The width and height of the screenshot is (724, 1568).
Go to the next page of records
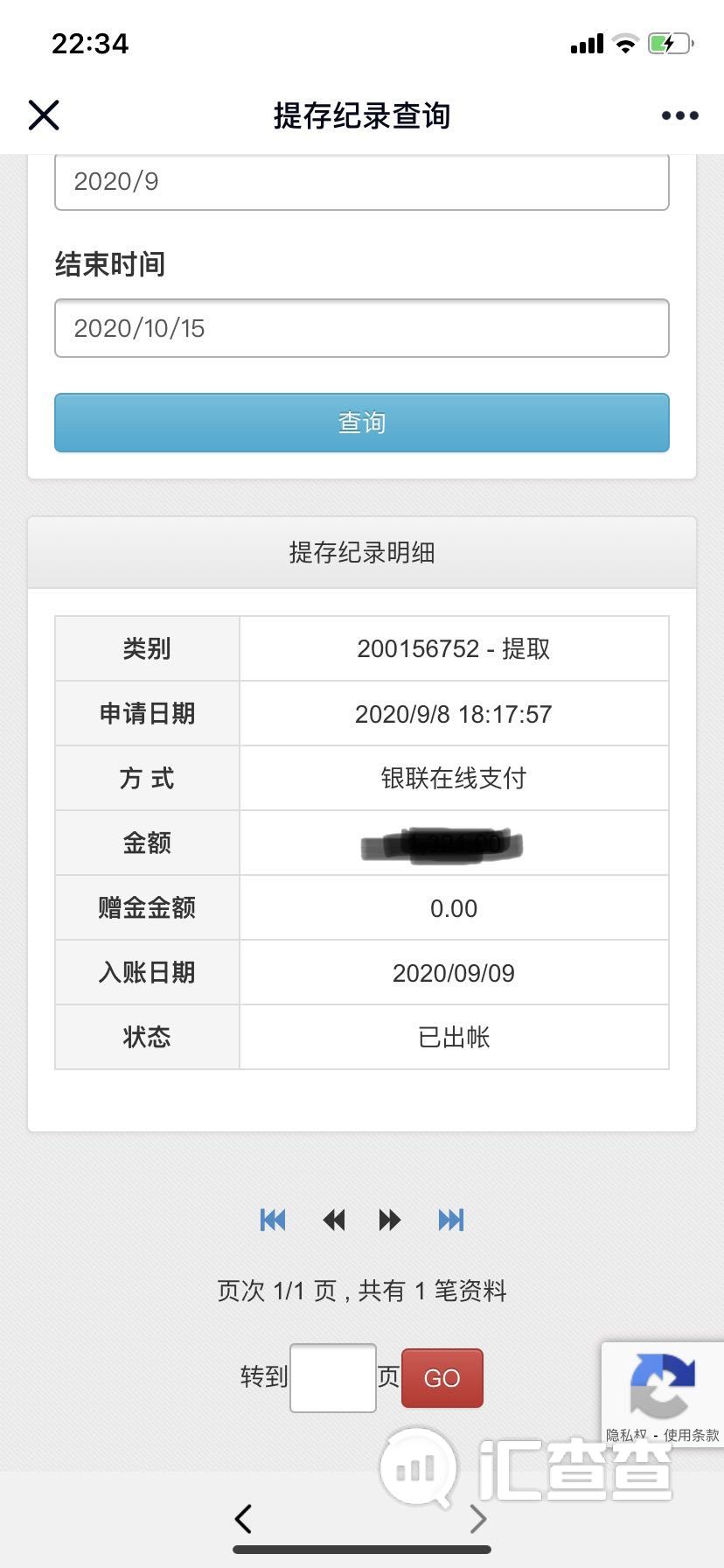(x=390, y=1220)
